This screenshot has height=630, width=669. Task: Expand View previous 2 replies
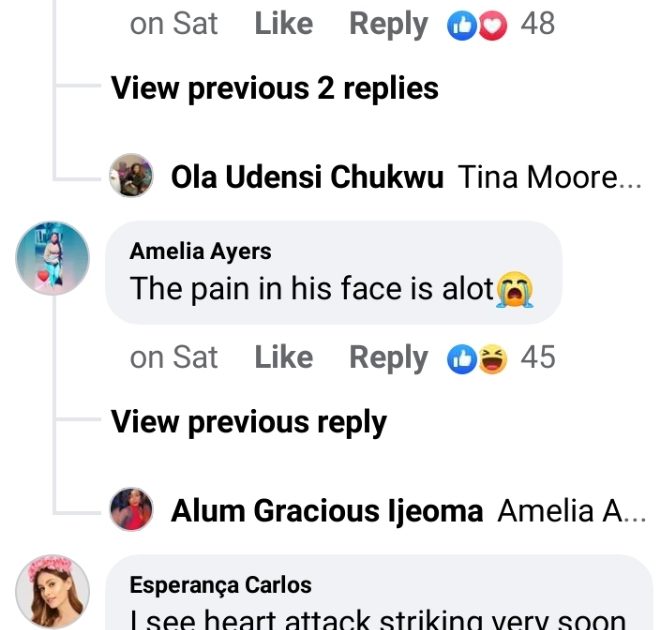coord(274,88)
